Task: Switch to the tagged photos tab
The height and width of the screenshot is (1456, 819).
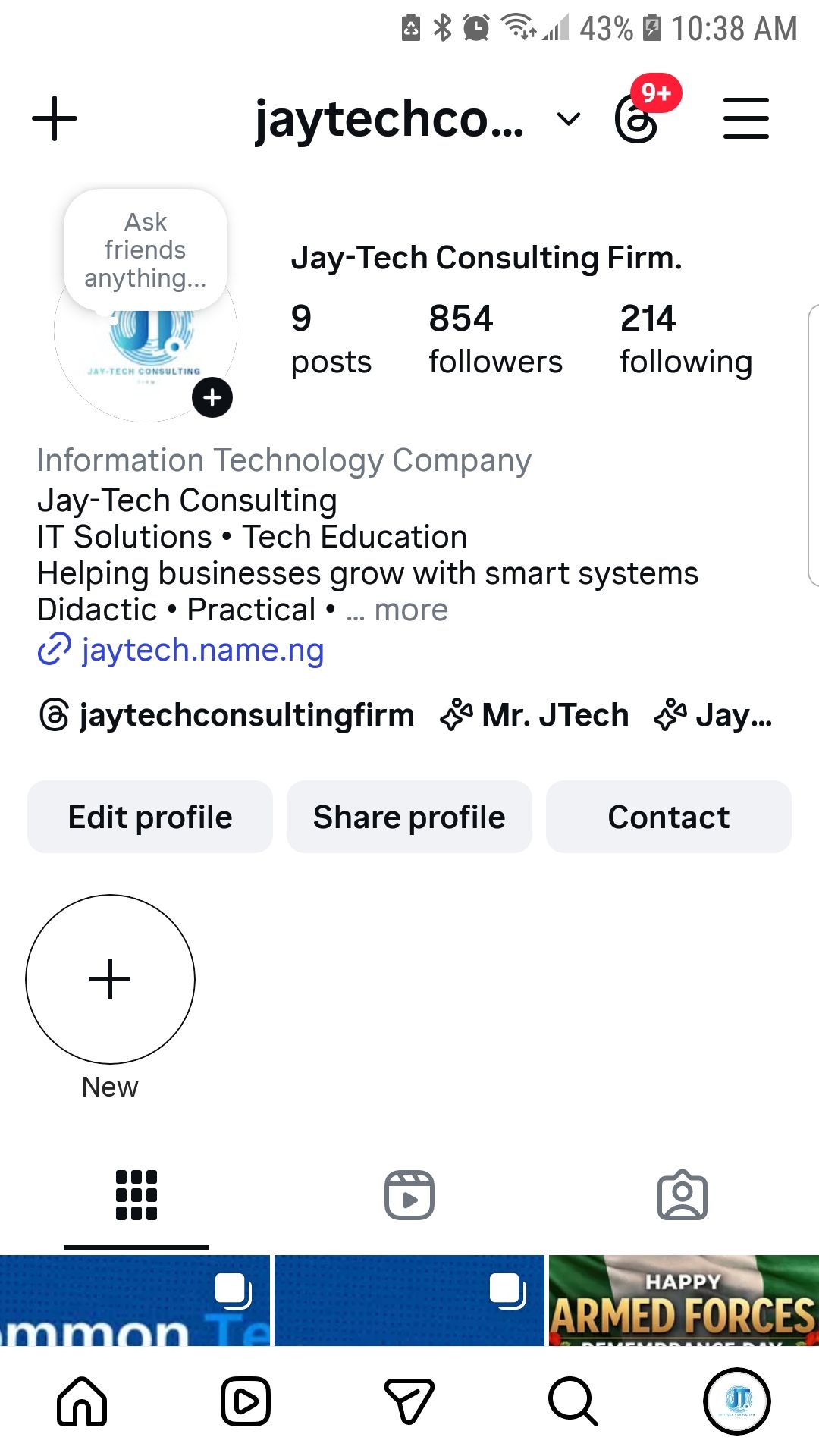Action: pos(682,1195)
